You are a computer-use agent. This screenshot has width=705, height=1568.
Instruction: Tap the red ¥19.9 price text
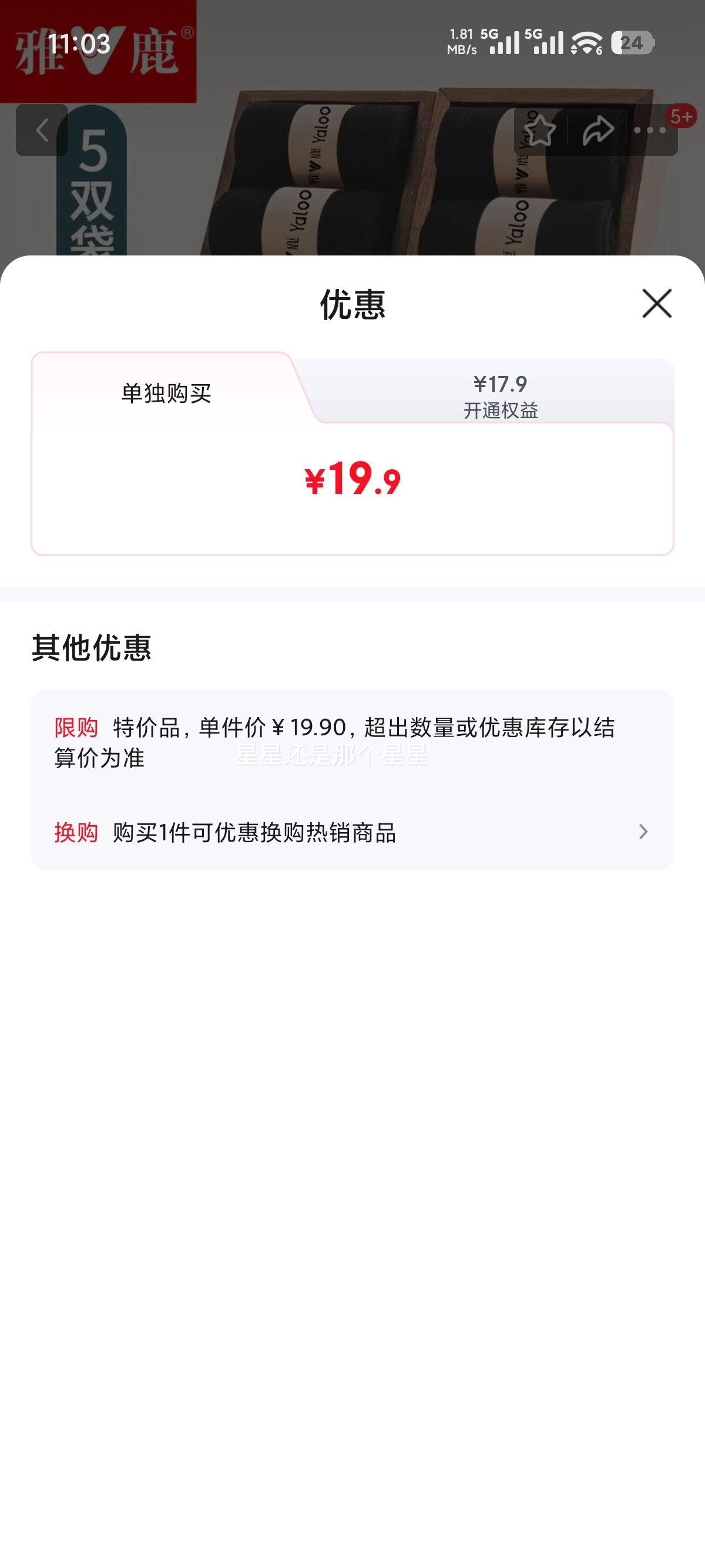coord(353,482)
